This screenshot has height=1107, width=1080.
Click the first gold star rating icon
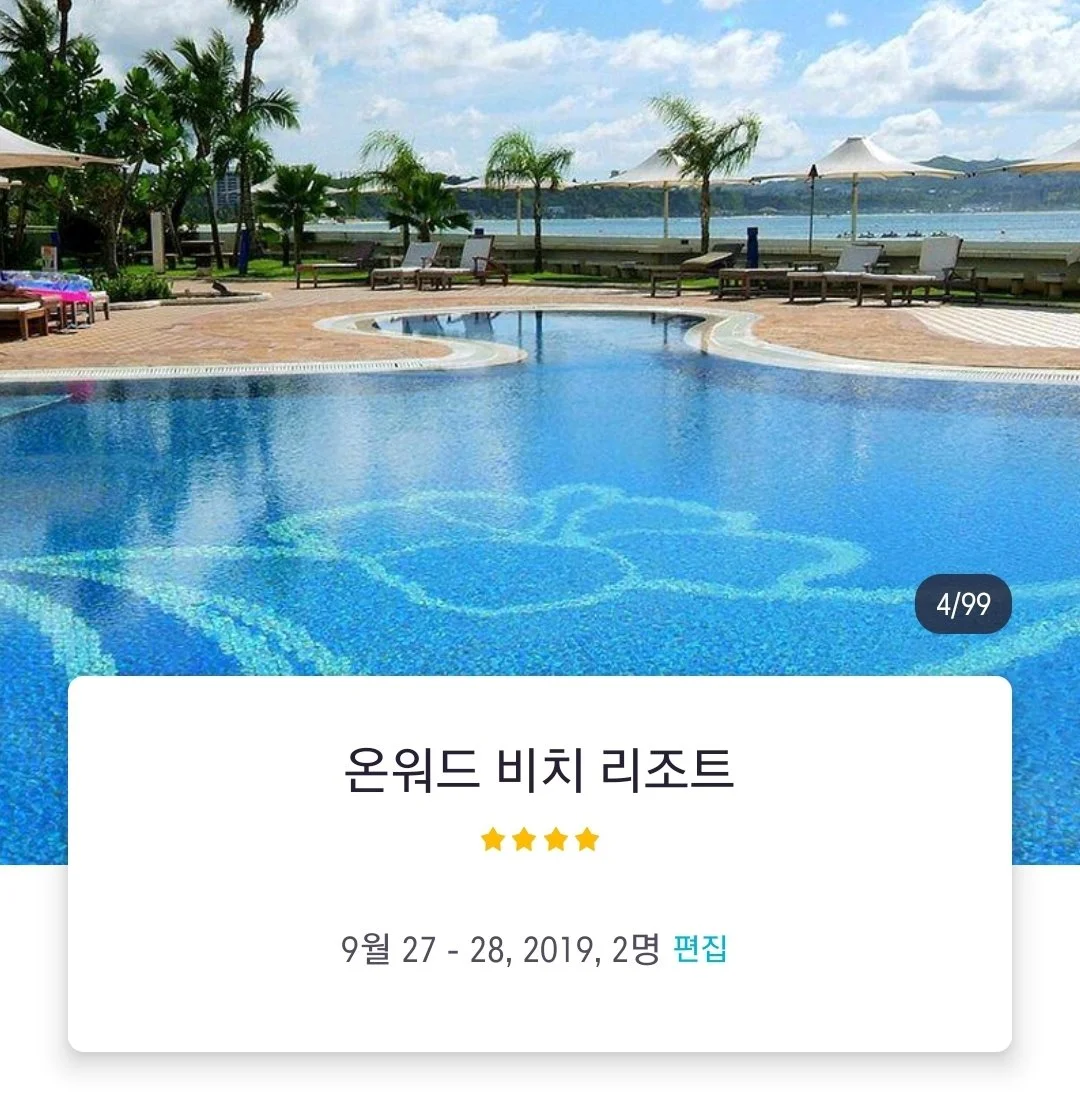492,840
